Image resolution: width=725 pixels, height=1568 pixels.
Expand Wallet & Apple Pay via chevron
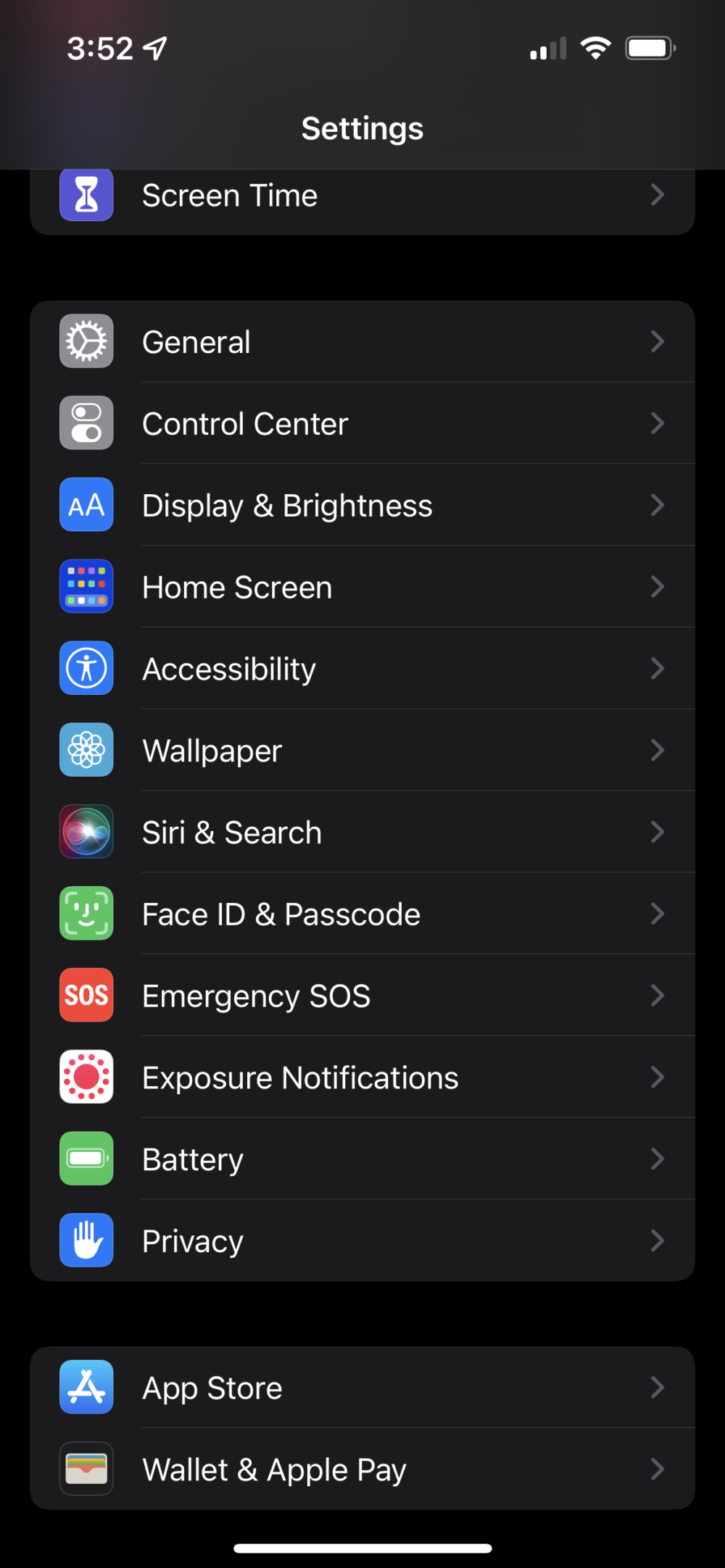click(x=657, y=1469)
